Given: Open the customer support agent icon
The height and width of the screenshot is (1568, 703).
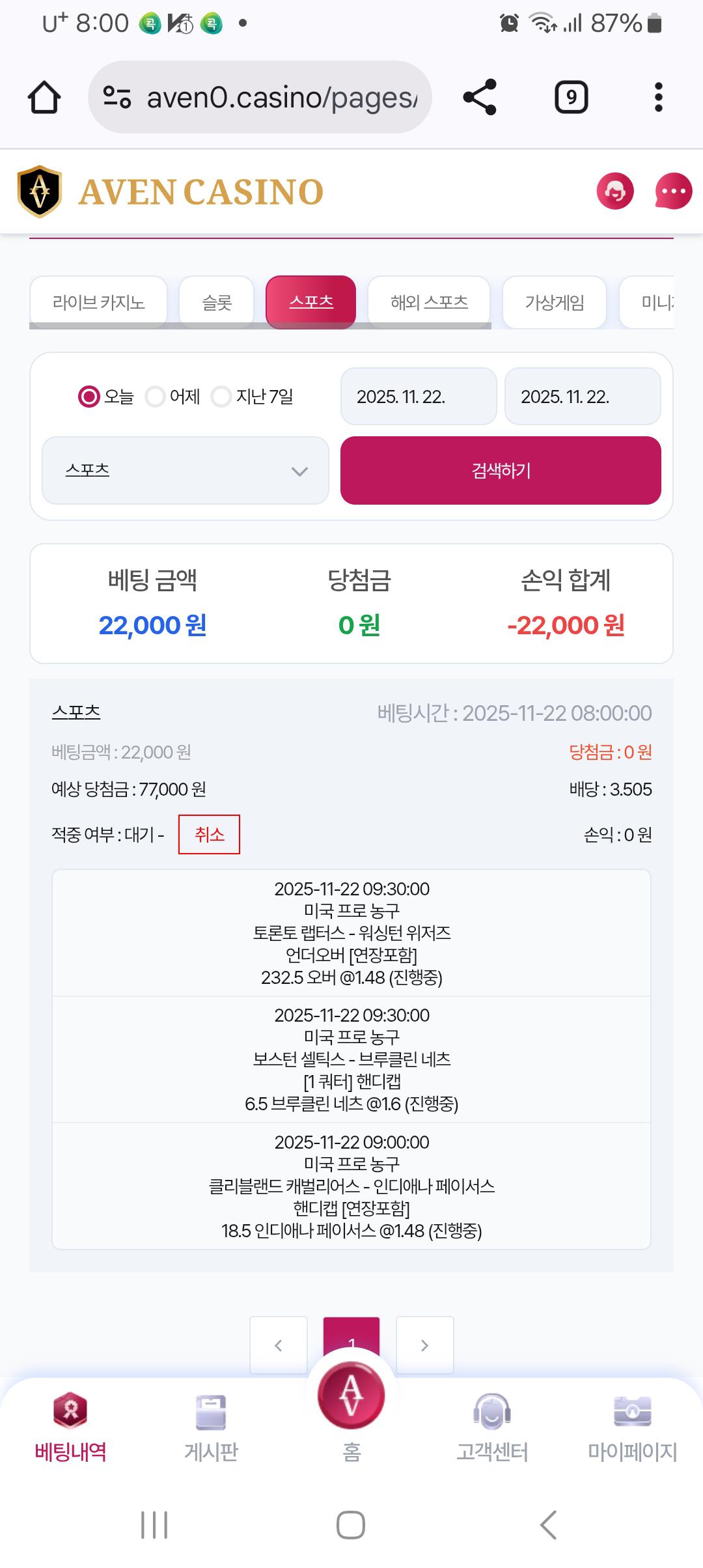Looking at the screenshot, I should (x=614, y=191).
